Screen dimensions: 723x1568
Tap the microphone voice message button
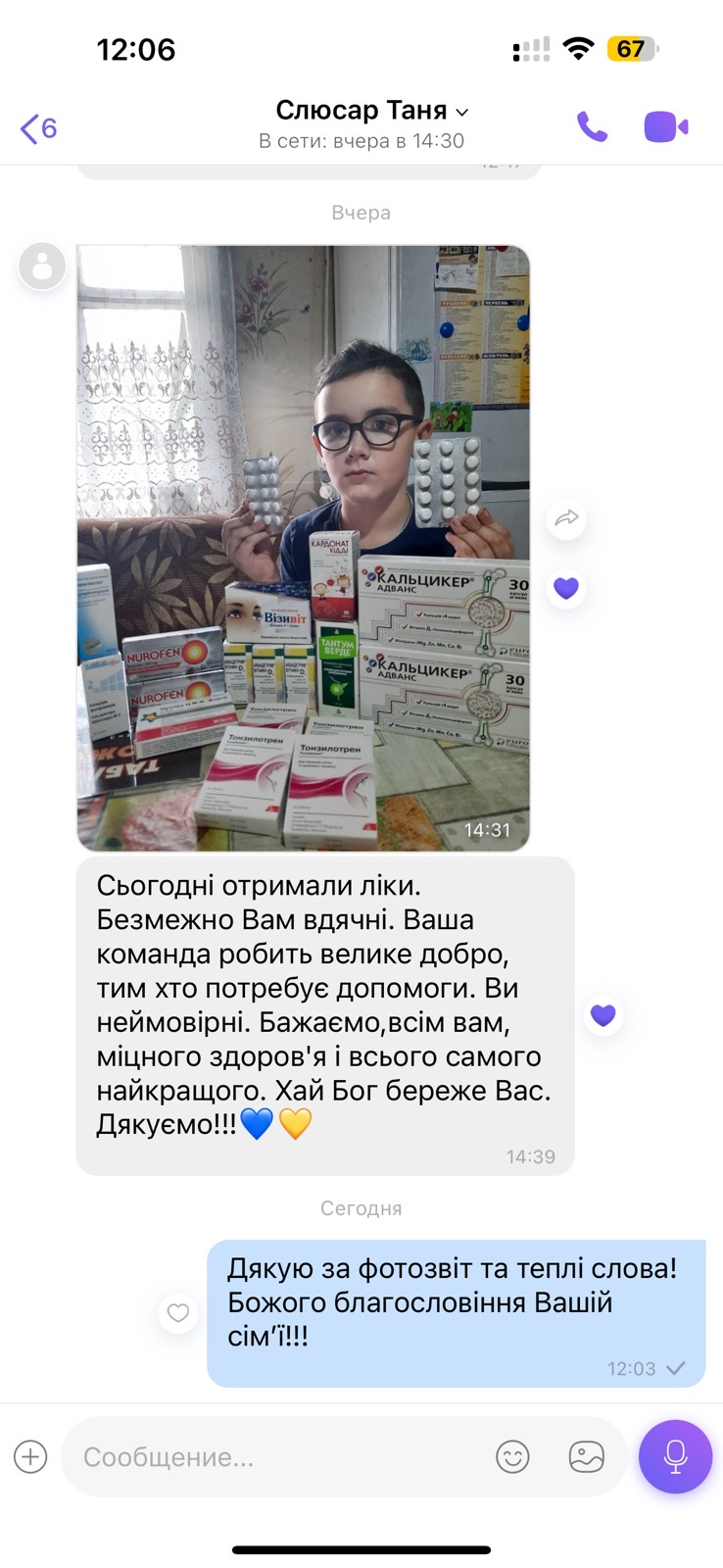click(x=675, y=1456)
